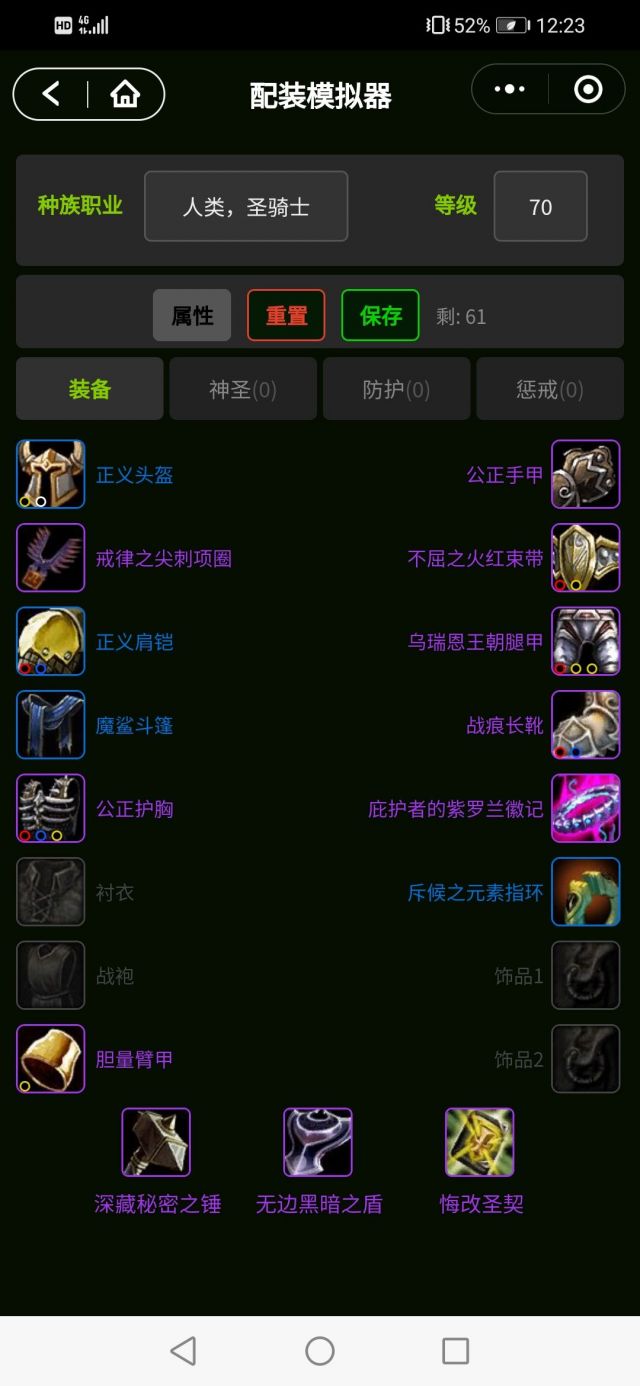
Task: Return to the mini program home
Action: tap(125, 94)
